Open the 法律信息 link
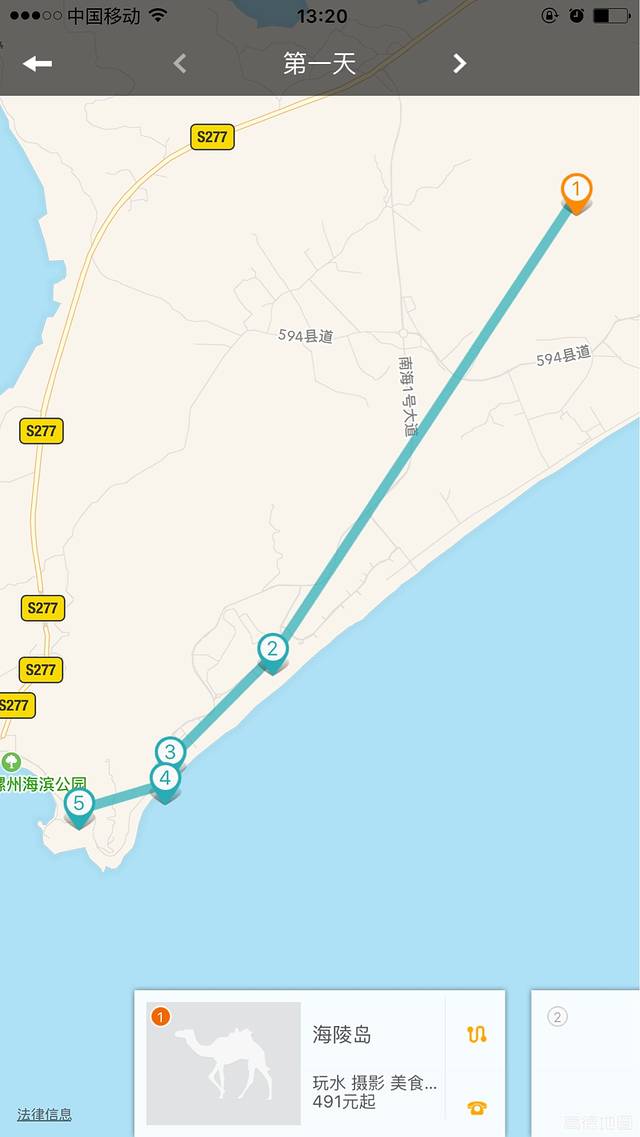The width and height of the screenshot is (640, 1137). [x=44, y=1114]
